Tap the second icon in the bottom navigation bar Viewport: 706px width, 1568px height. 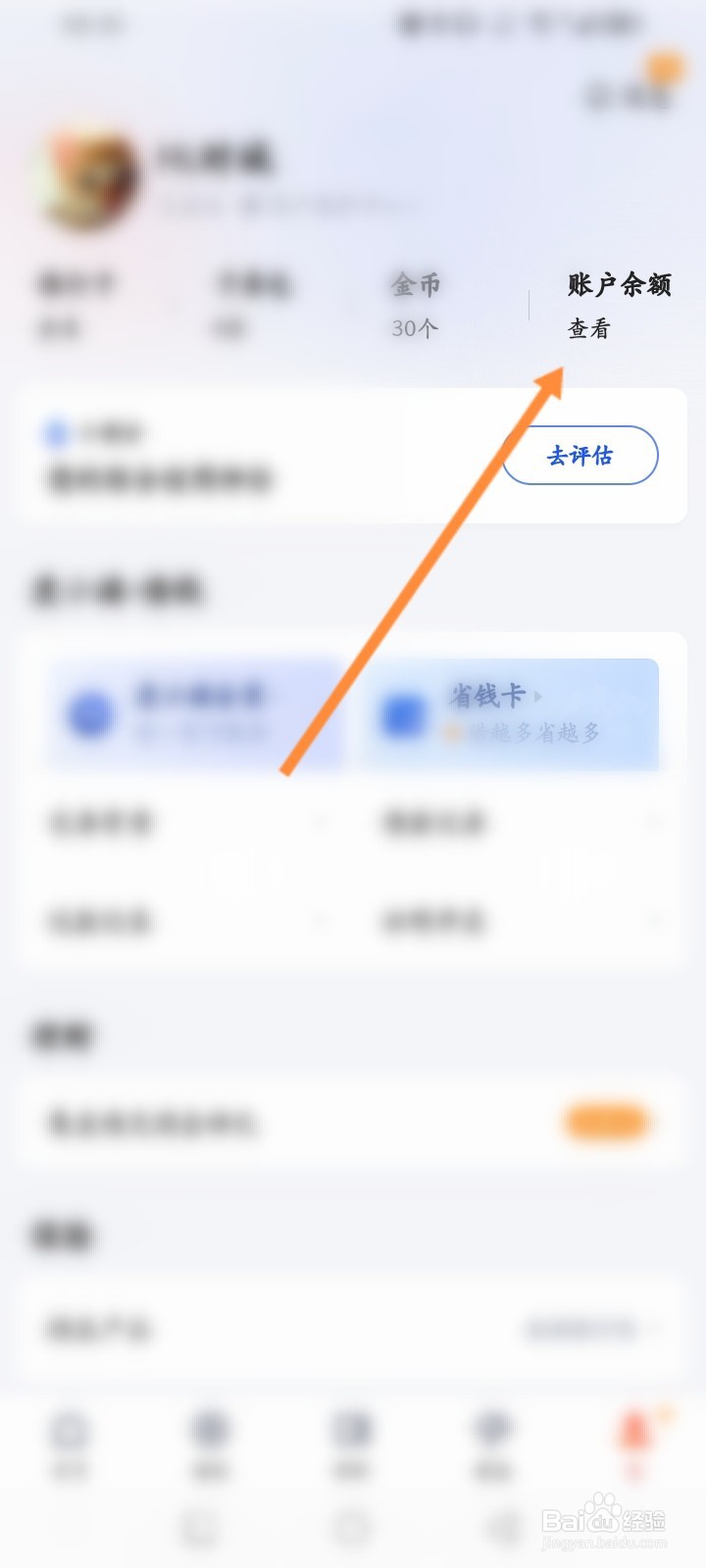[x=210, y=1439]
